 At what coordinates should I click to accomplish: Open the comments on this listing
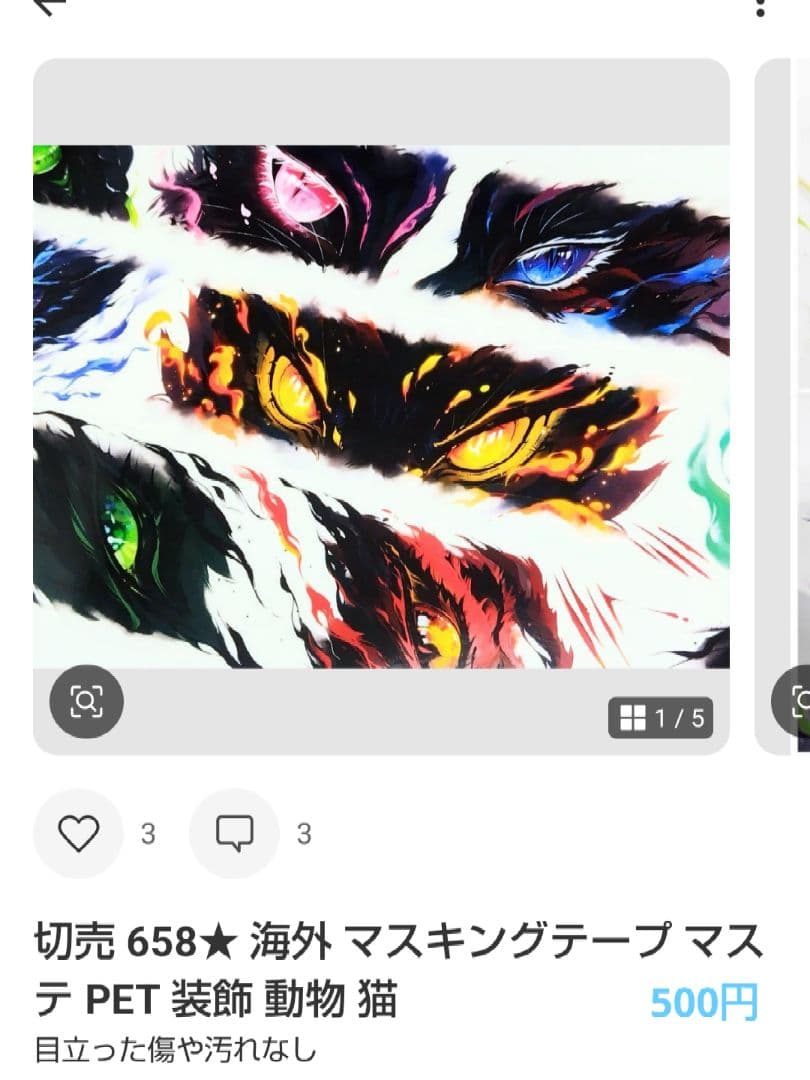(234, 833)
